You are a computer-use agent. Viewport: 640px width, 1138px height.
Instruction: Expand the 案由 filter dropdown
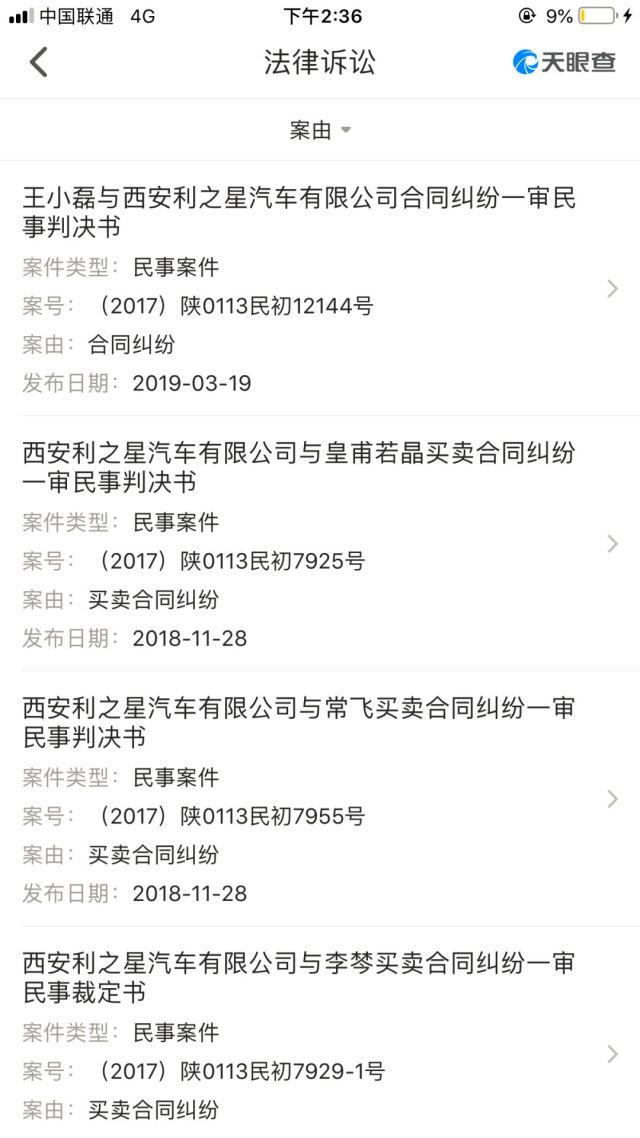(320, 131)
